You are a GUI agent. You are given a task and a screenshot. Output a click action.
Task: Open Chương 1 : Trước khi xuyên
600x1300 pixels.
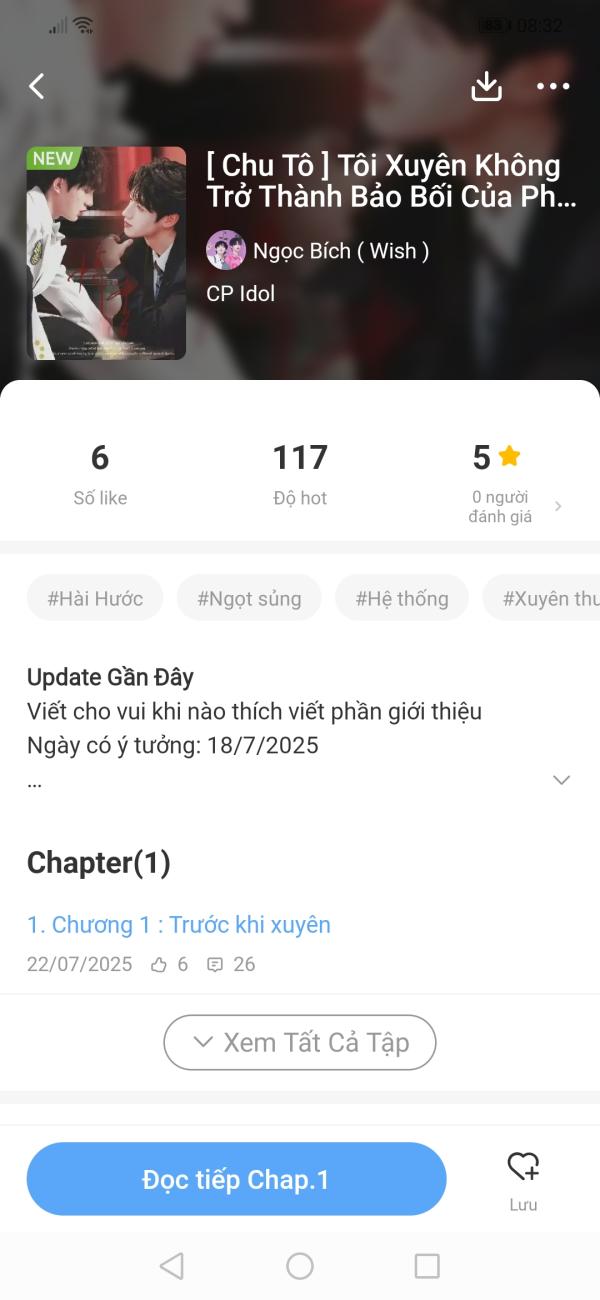[179, 925]
